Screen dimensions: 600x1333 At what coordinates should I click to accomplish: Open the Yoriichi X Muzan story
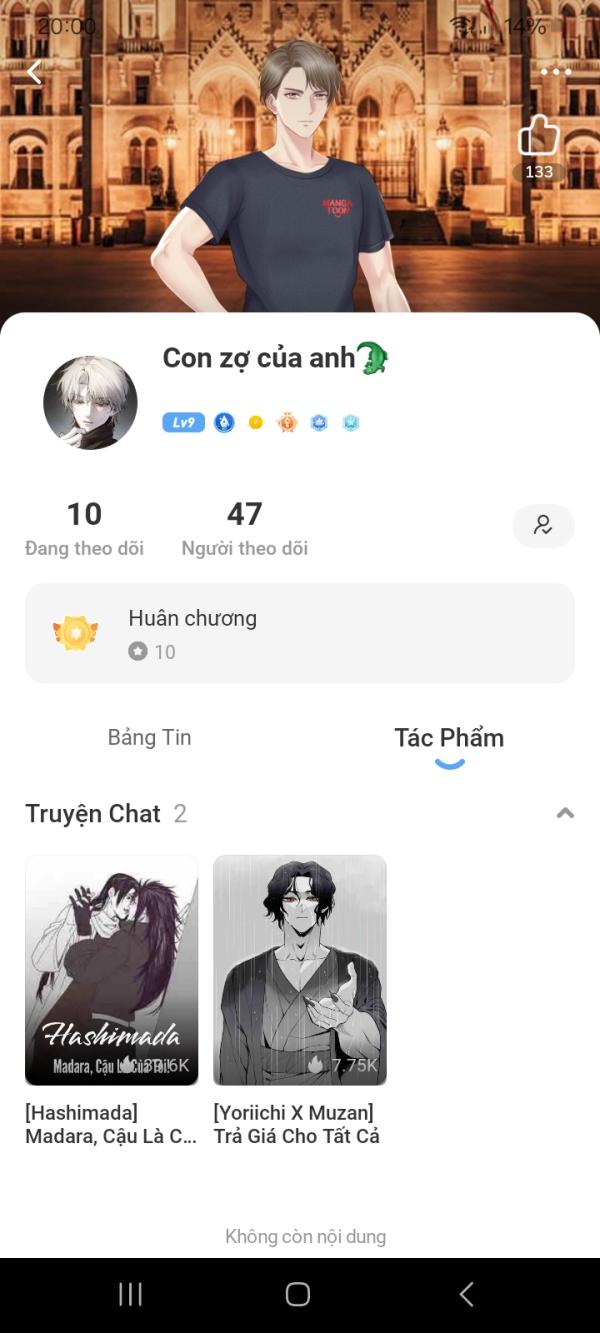[300, 970]
